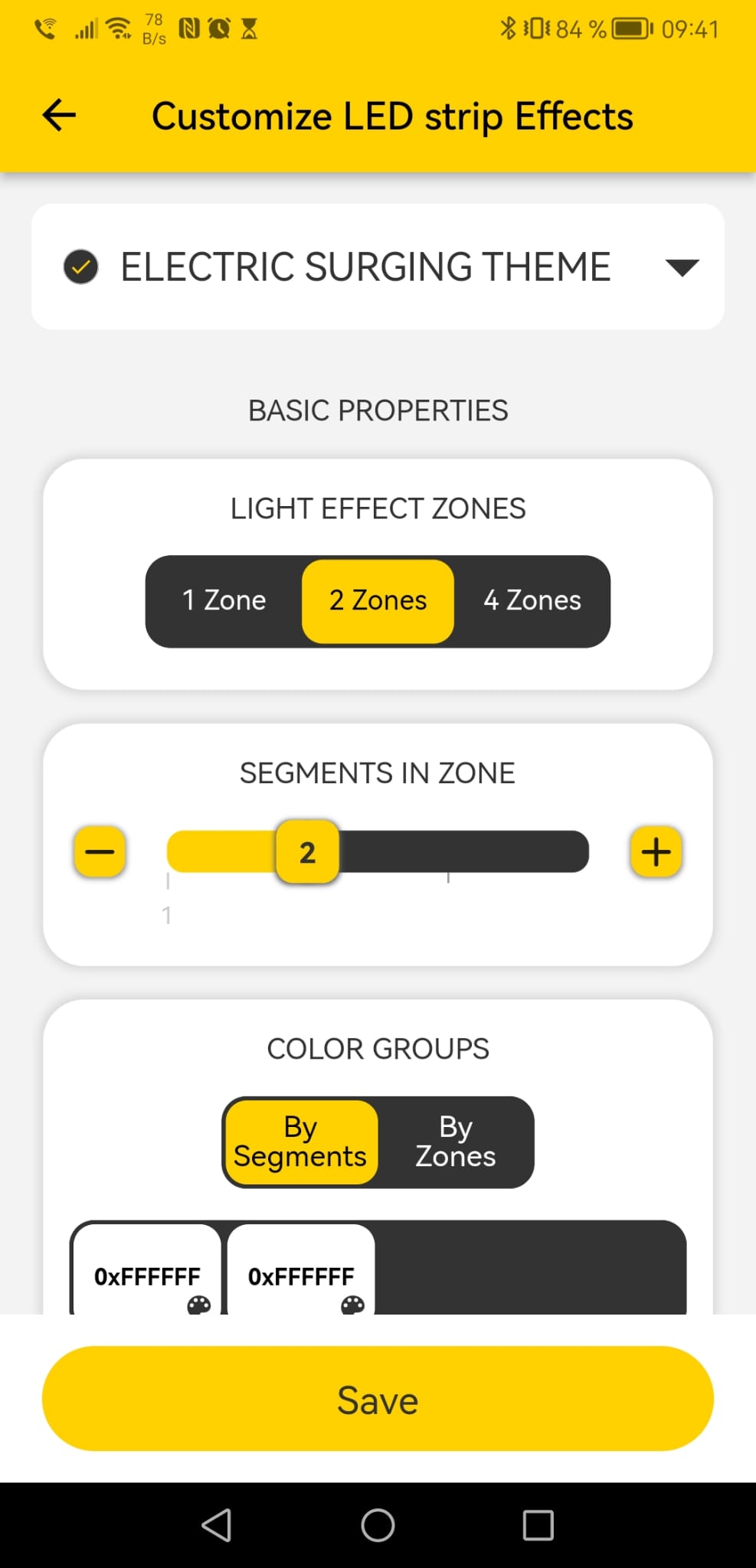Screen dimensions: 756x1568
Task: Select the 1 Zone option
Action: (x=224, y=600)
